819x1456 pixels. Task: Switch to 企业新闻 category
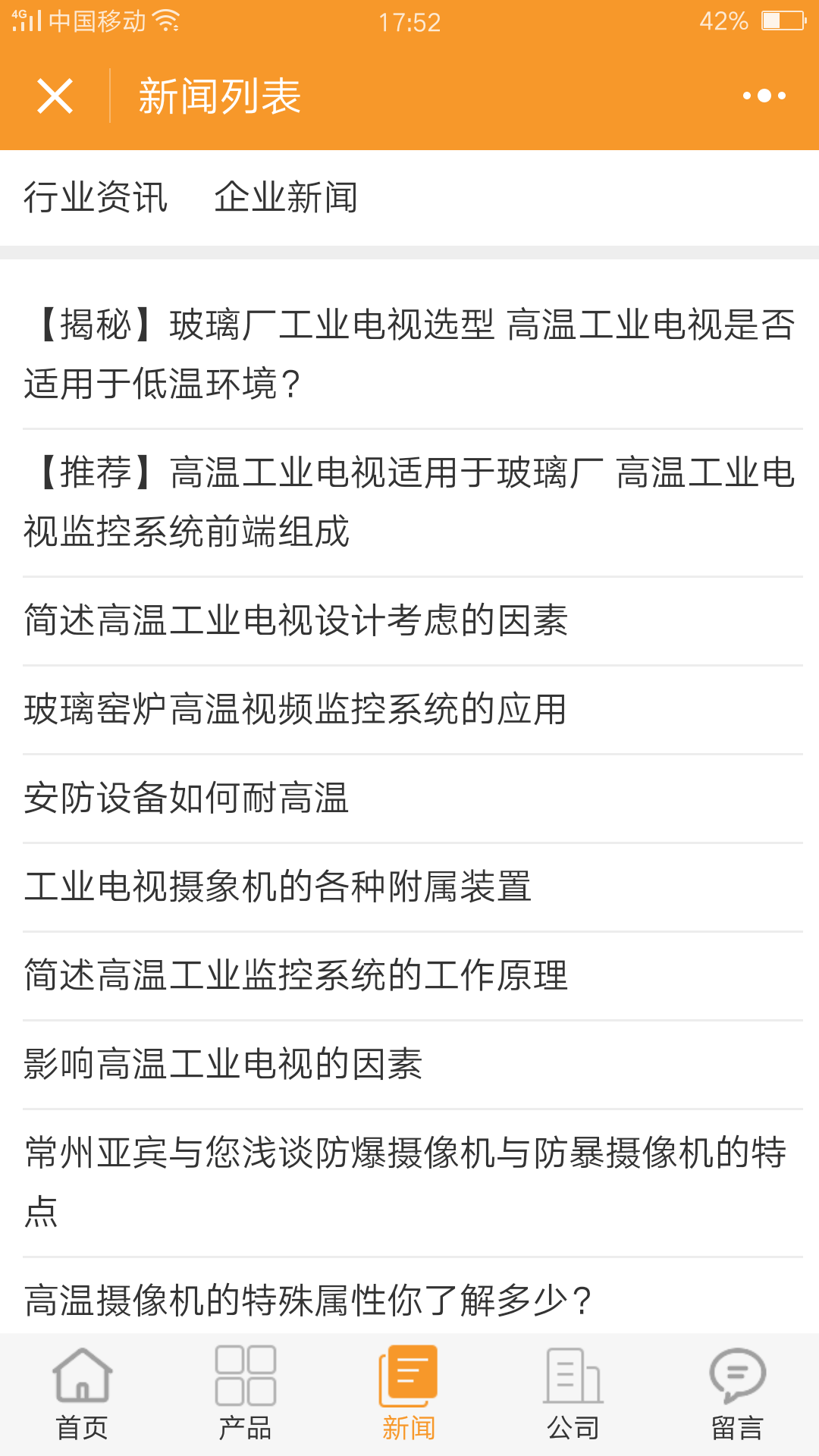[x=286, y=197]
